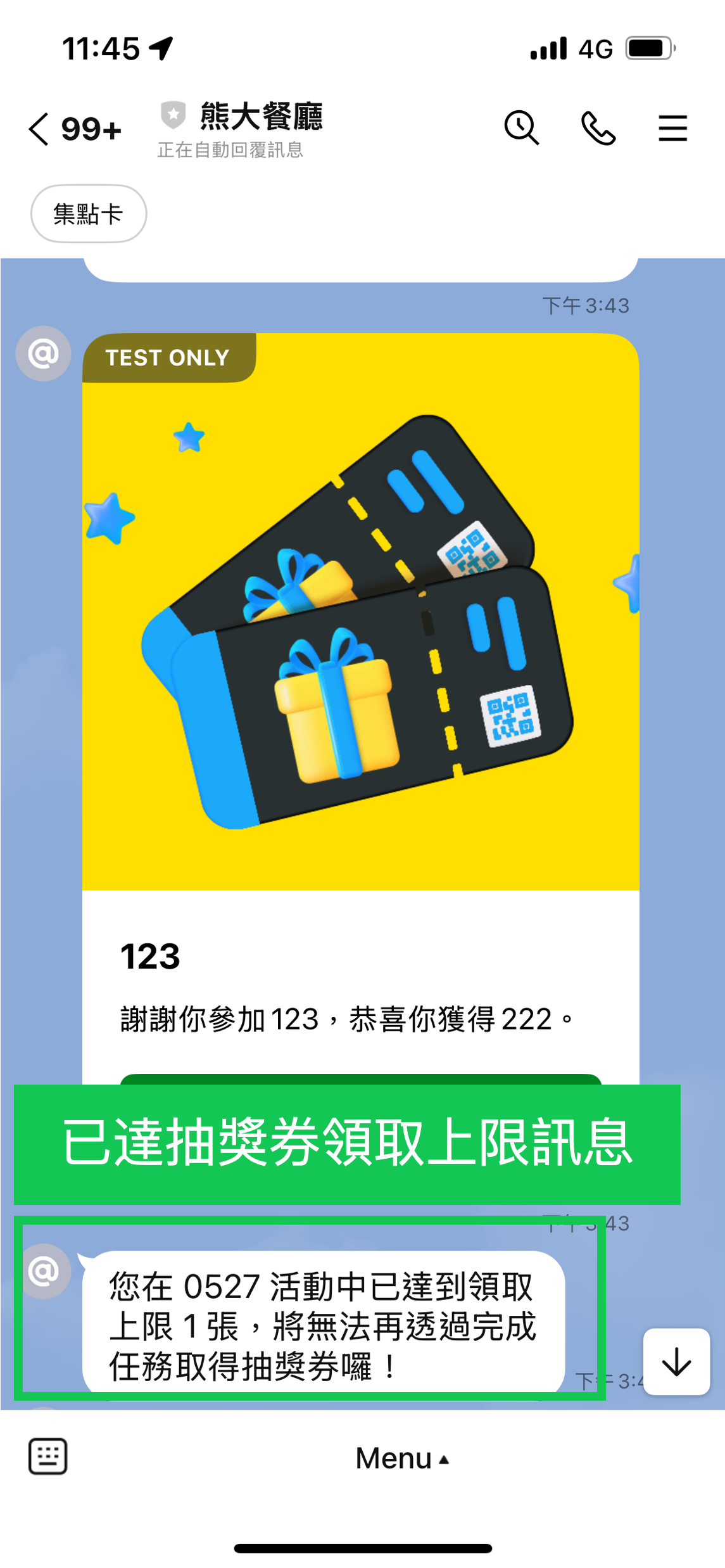Jump to the latest message arrow
This screenshot has height=1568, width=725.
pyautogui.click(x=676, y=1362)
